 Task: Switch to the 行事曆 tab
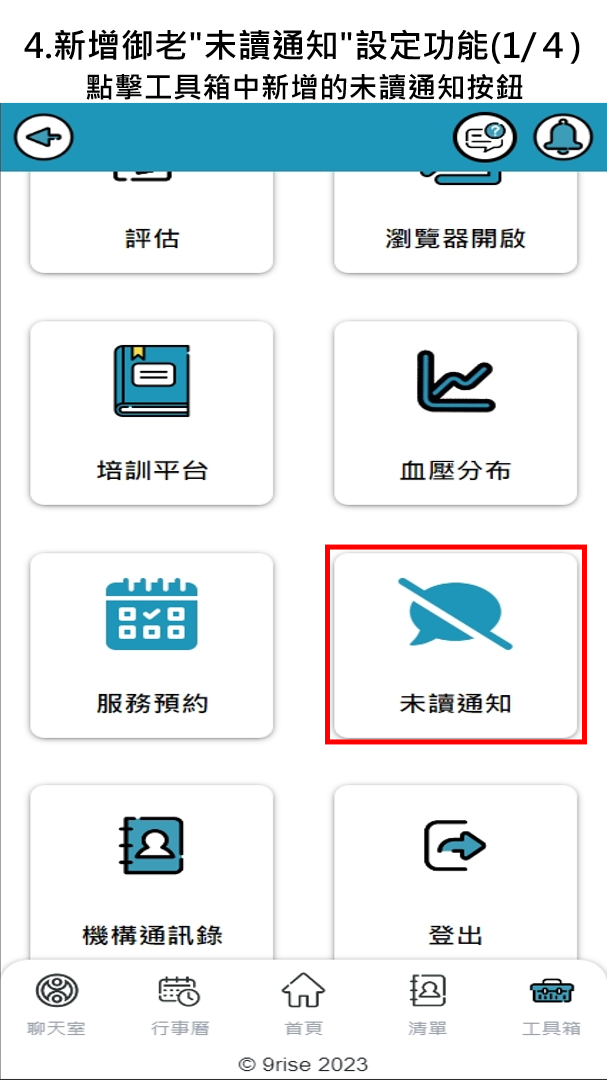(180, 1005)
